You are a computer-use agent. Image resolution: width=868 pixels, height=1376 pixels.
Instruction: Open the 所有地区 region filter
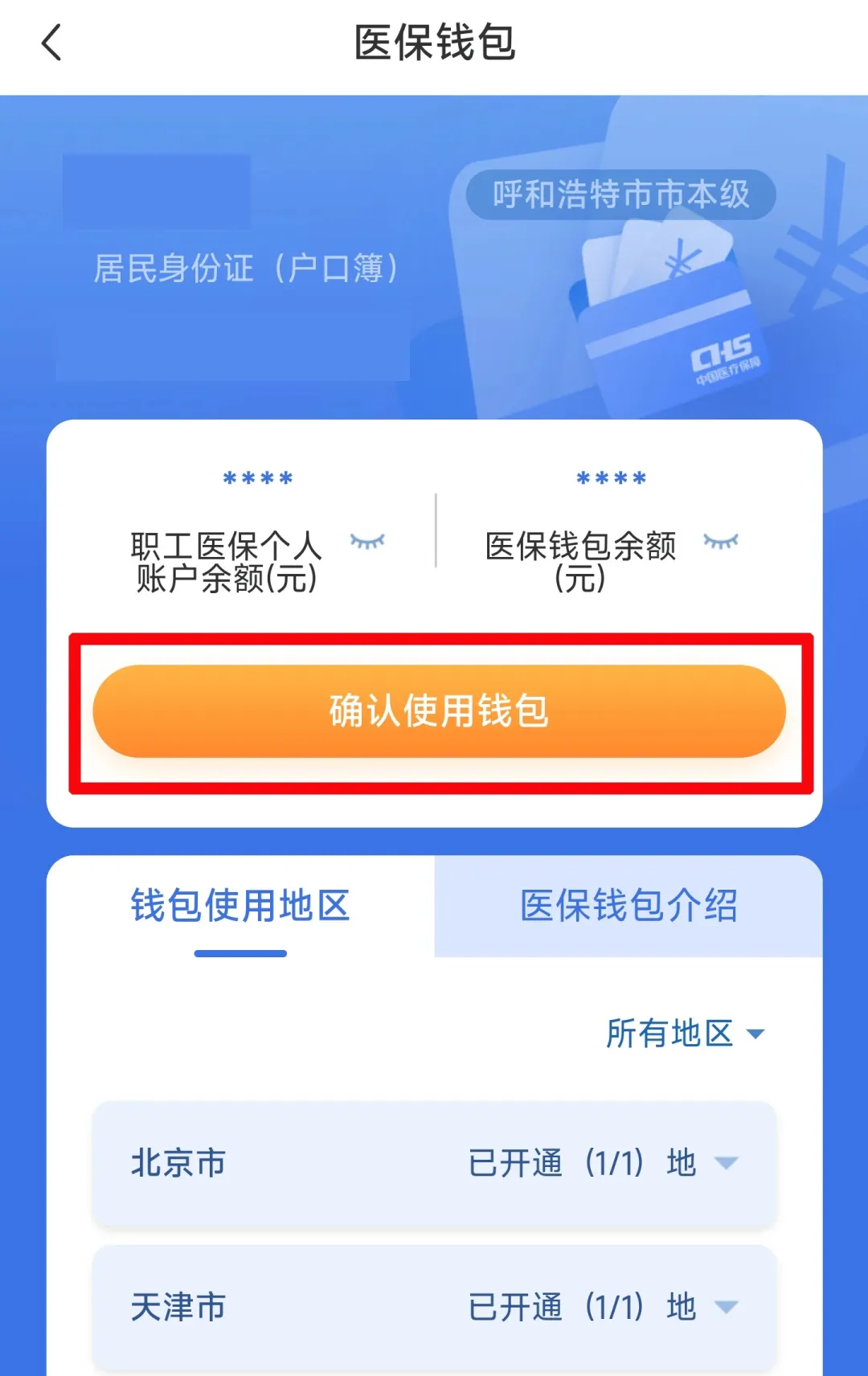[685, 1034]
